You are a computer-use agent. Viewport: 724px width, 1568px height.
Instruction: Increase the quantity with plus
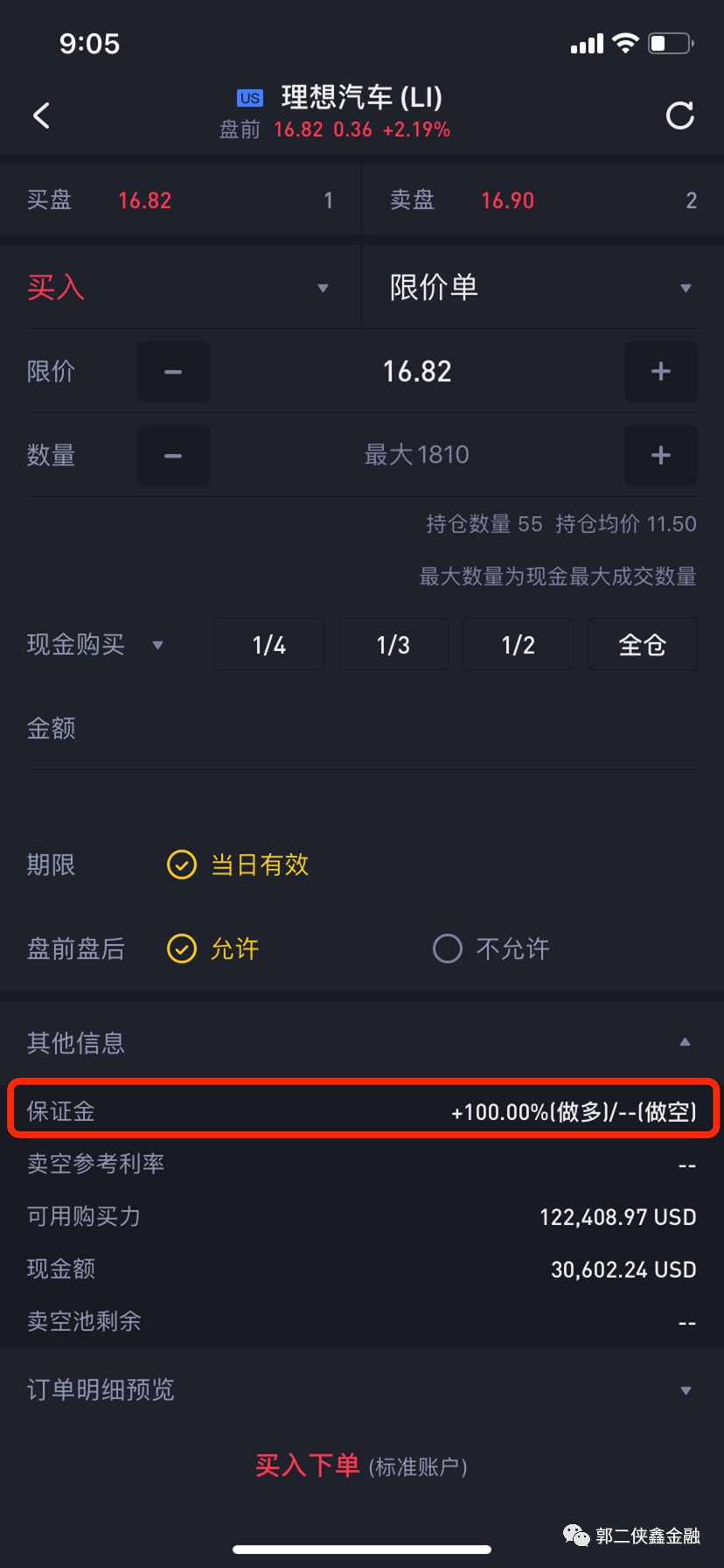coord(661,456)
